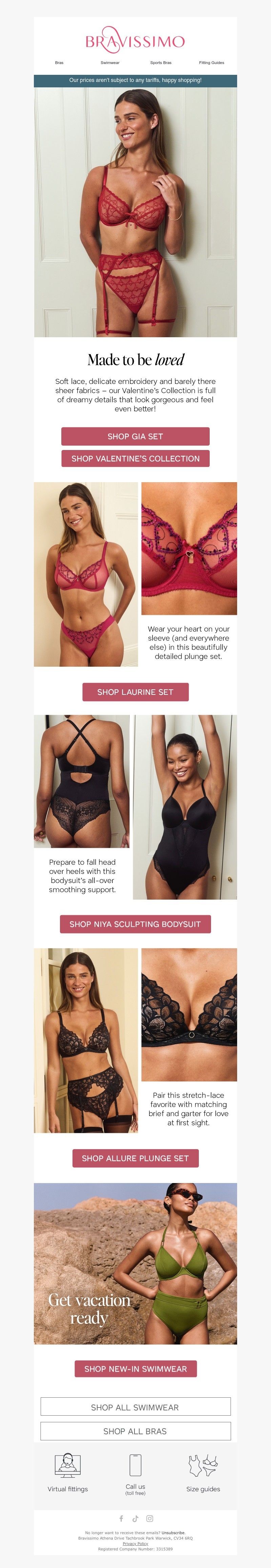This screenshot has width=271, height=1568.
Task: Open Virtual fittings
Action: (x=68, y=1474)
